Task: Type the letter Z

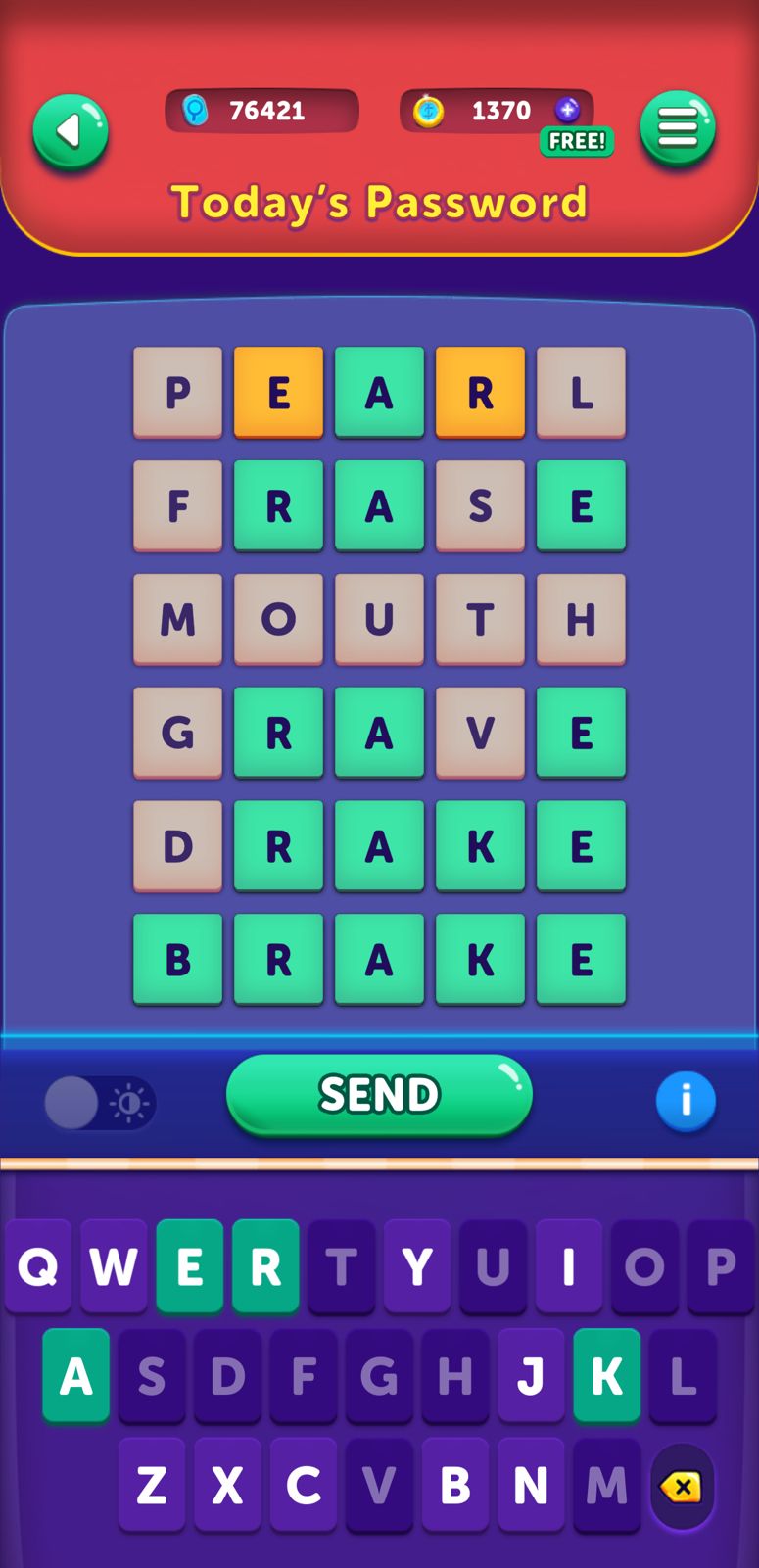Action: pyautogui.click(x=152, y=1486)
